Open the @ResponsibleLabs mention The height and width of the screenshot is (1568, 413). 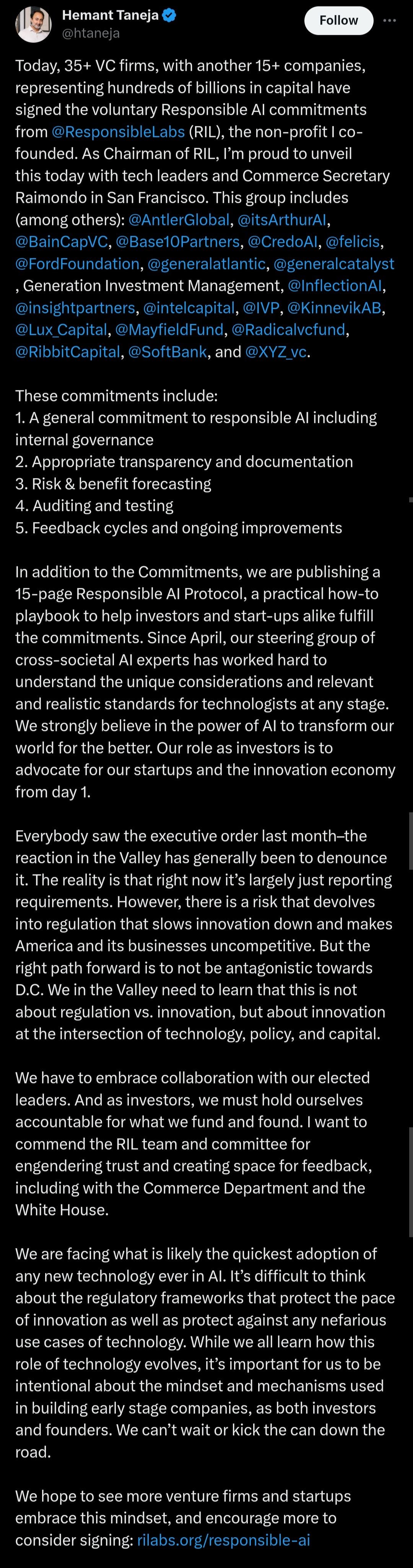click(118, 132)
